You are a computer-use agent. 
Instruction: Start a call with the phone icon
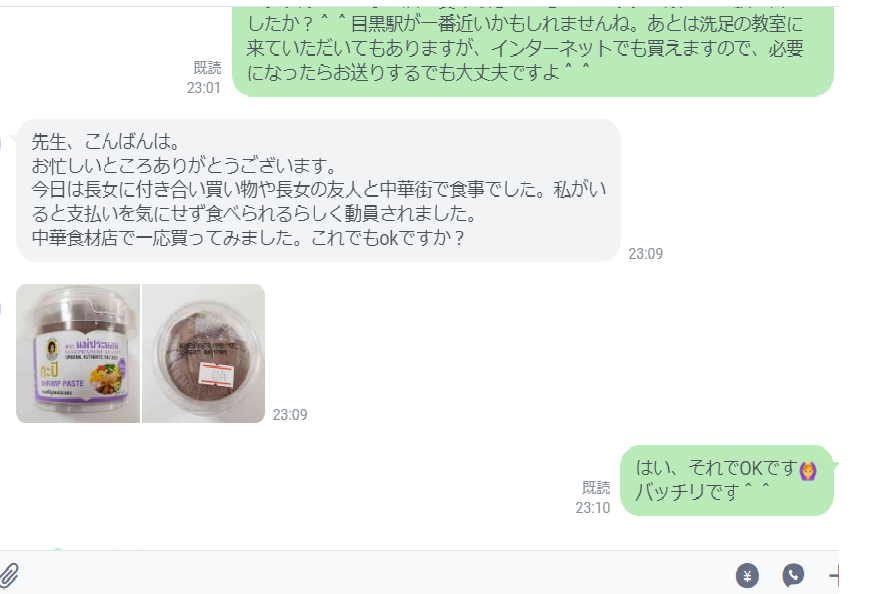793,575
